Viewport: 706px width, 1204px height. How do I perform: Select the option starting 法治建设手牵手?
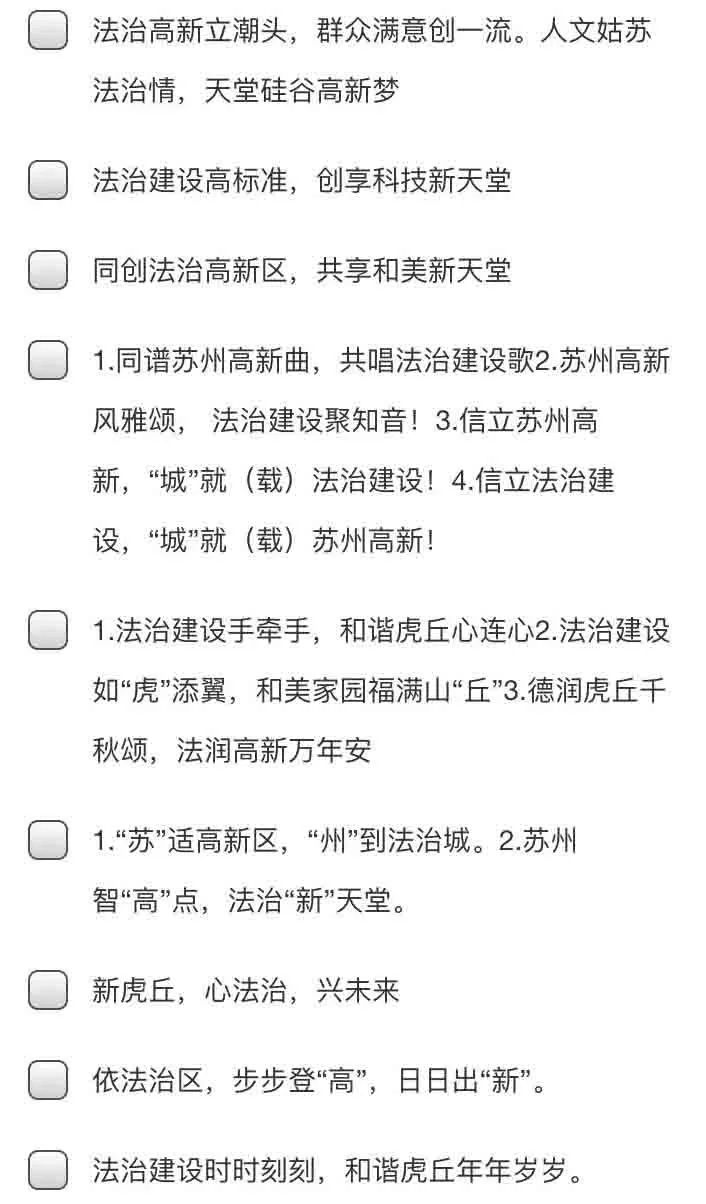click(48, 630)
